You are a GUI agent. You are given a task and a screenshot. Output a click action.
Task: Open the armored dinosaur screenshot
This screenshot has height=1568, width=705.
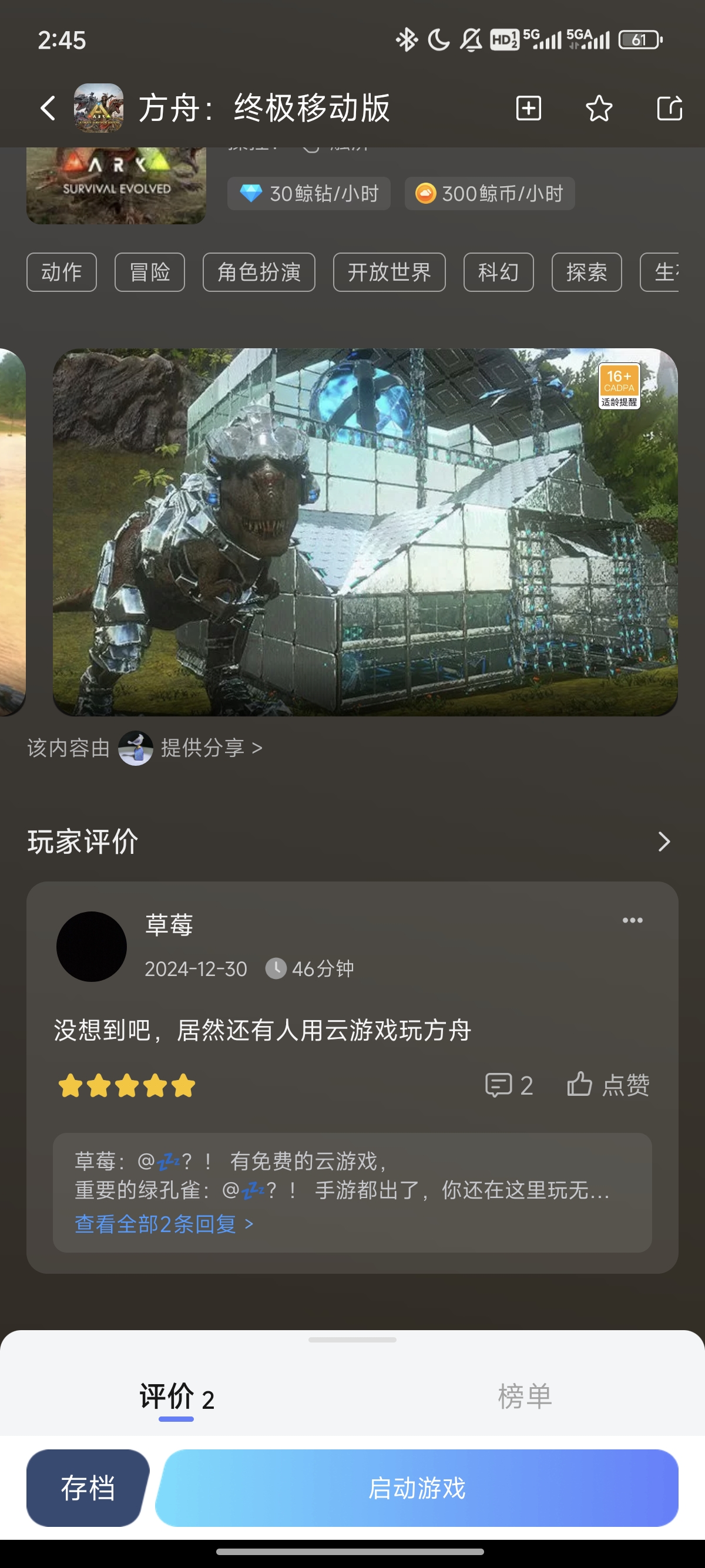pos(365,532)
